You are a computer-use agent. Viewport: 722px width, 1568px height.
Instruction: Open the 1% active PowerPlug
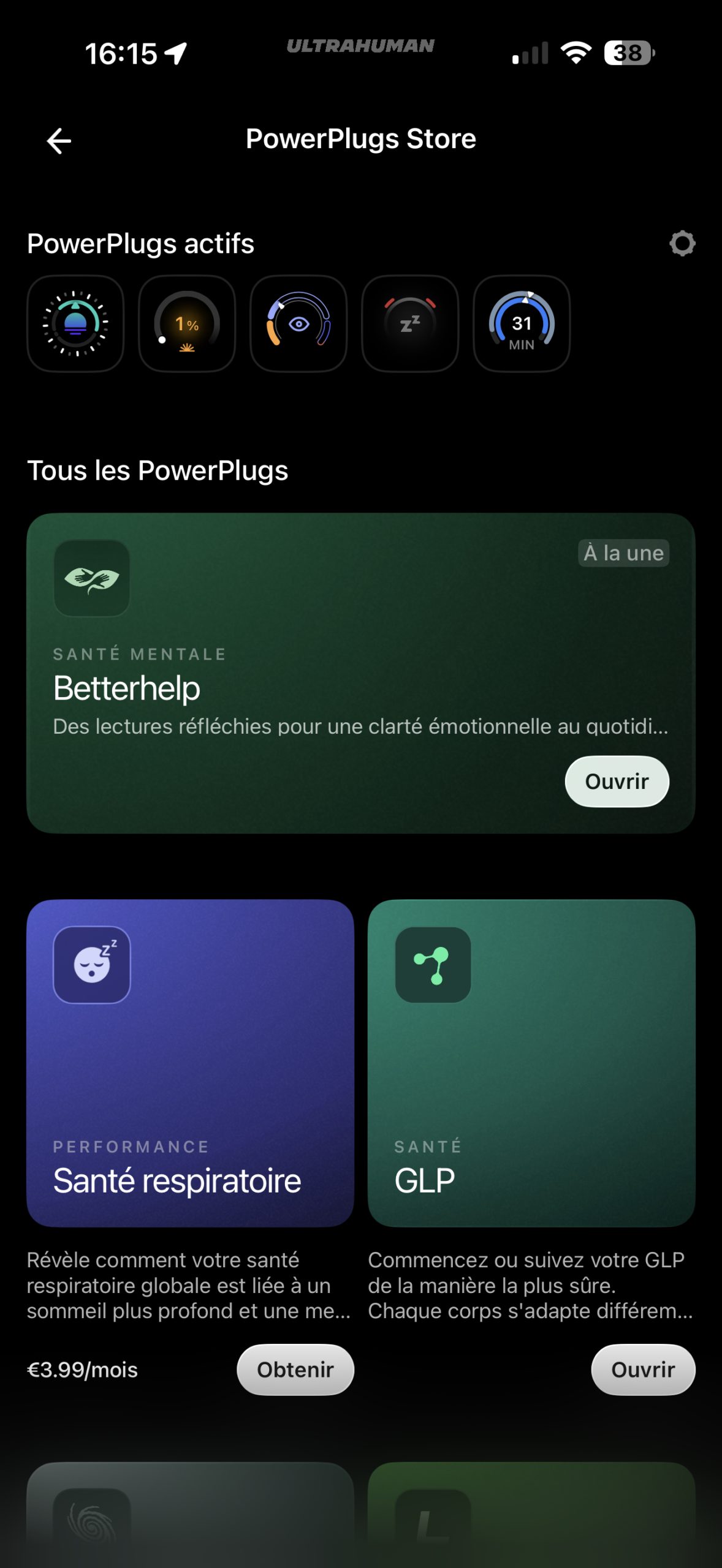pyautogui.click(x=187, y=323)
